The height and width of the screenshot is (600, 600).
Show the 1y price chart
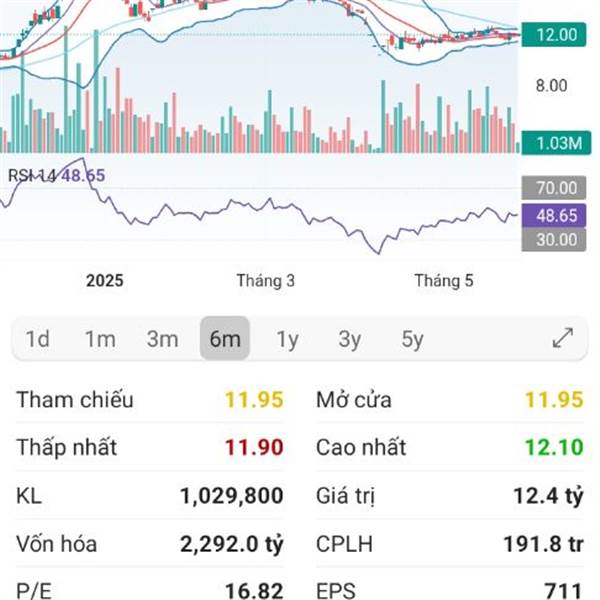tap(287, 339)
